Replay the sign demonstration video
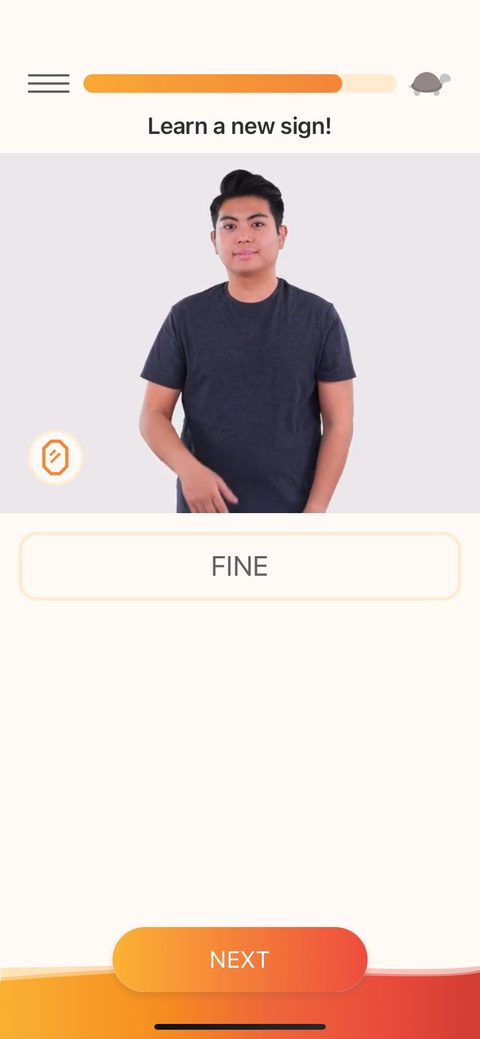 click(x=240, y=333)
